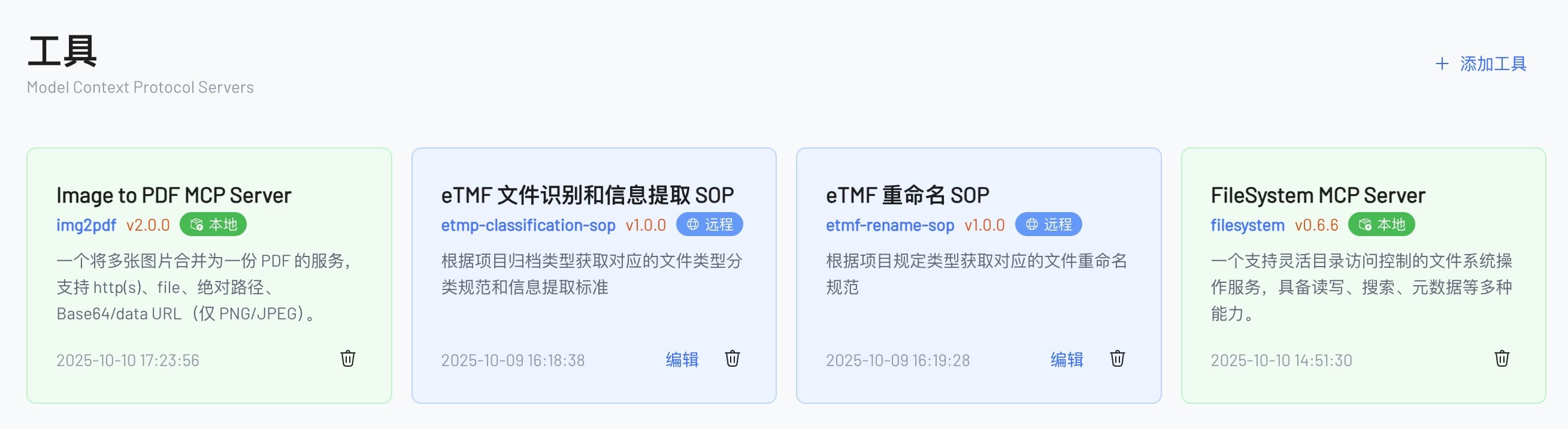The height and width of the screenshot is (429, 1568).
Task: Delete the eTMF 重命名 SOP tool
Action: pos(1117,358)
